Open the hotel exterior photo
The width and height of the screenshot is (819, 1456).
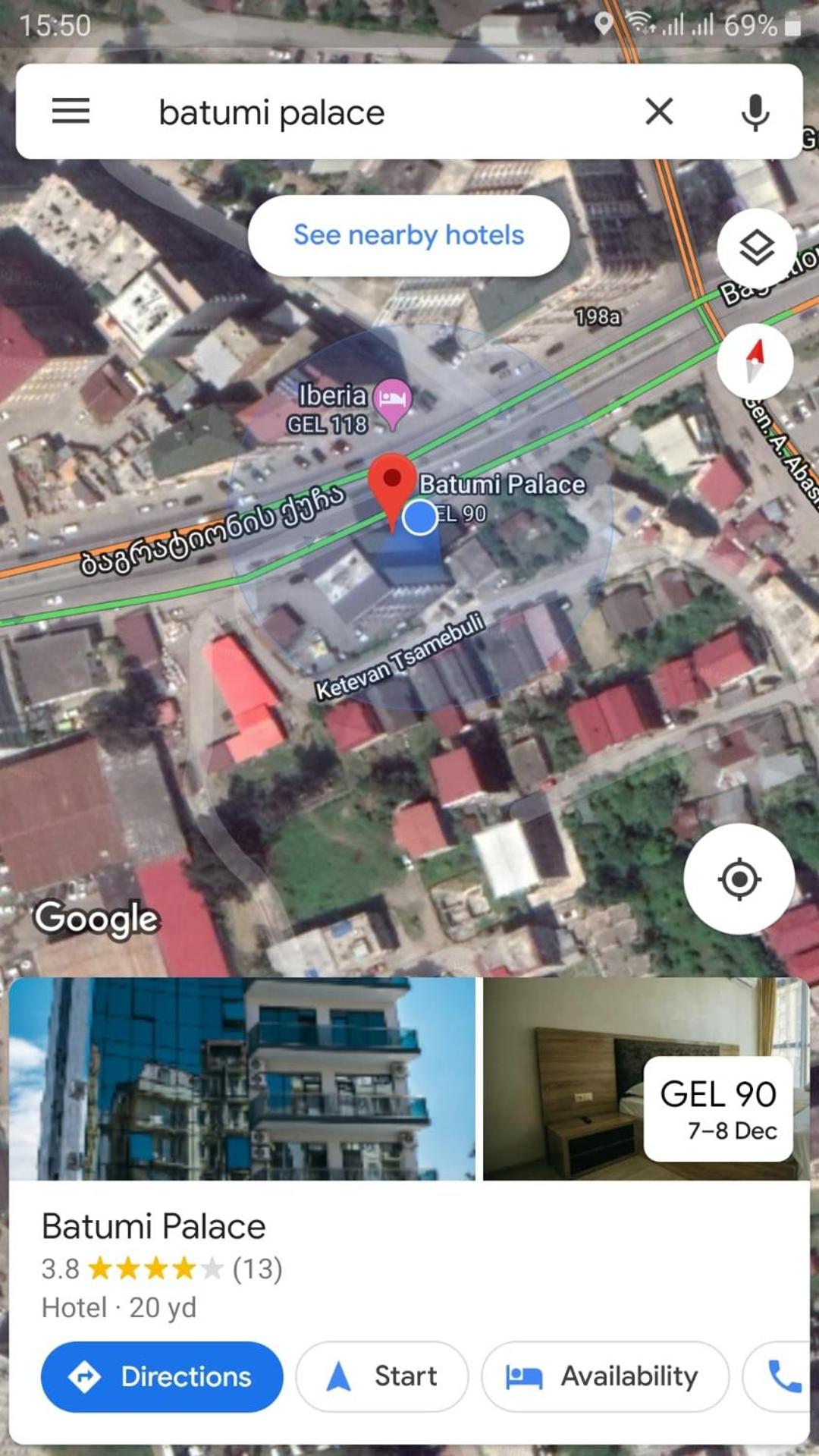(243, 1078)
